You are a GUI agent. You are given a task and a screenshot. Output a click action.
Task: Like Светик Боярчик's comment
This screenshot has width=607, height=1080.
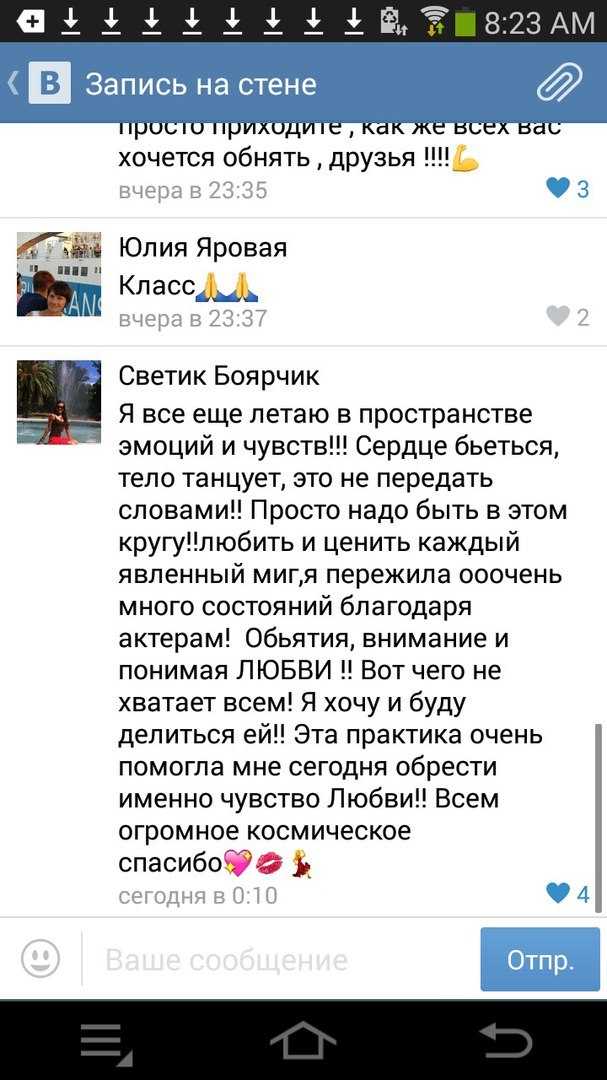pyautogui.click(x=568, y=893)
